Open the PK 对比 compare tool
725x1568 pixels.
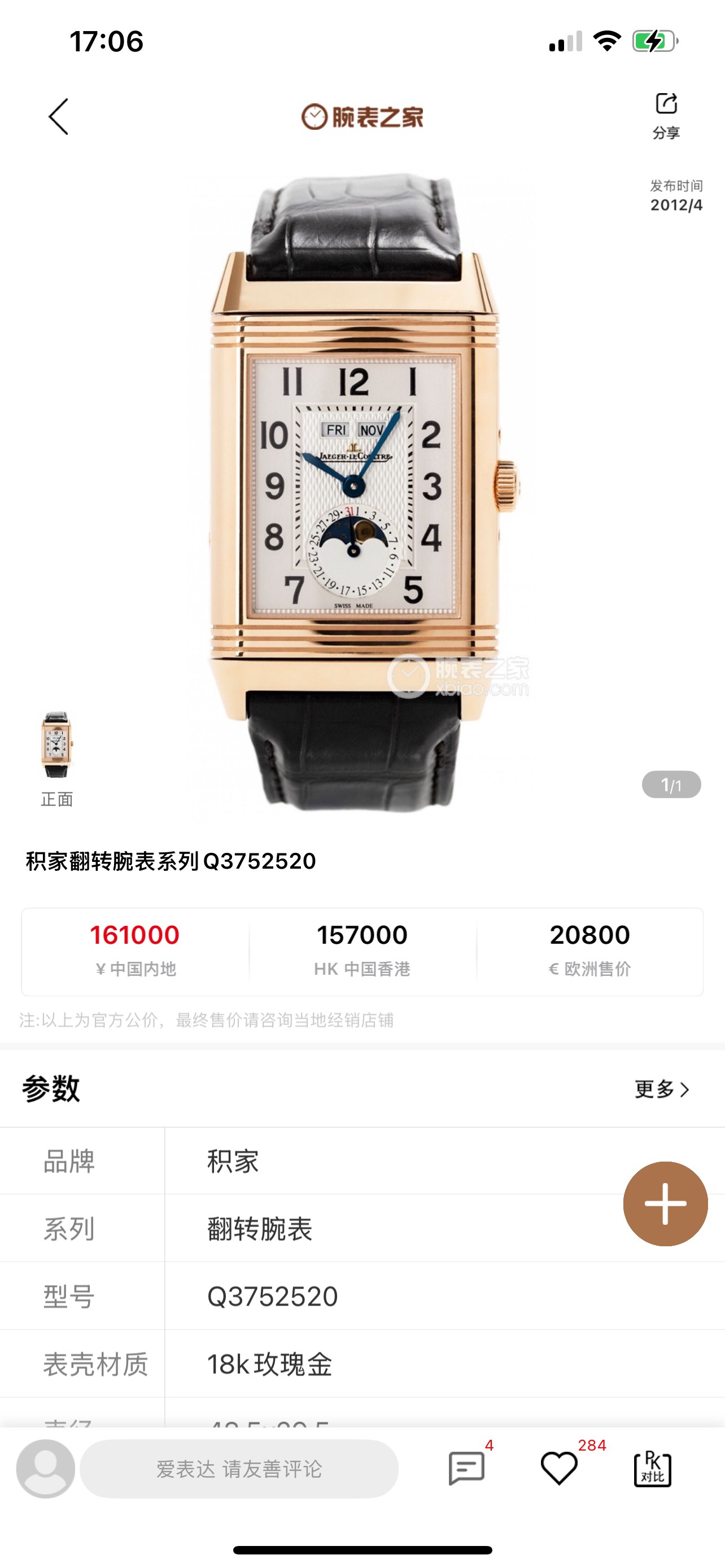653,1468
